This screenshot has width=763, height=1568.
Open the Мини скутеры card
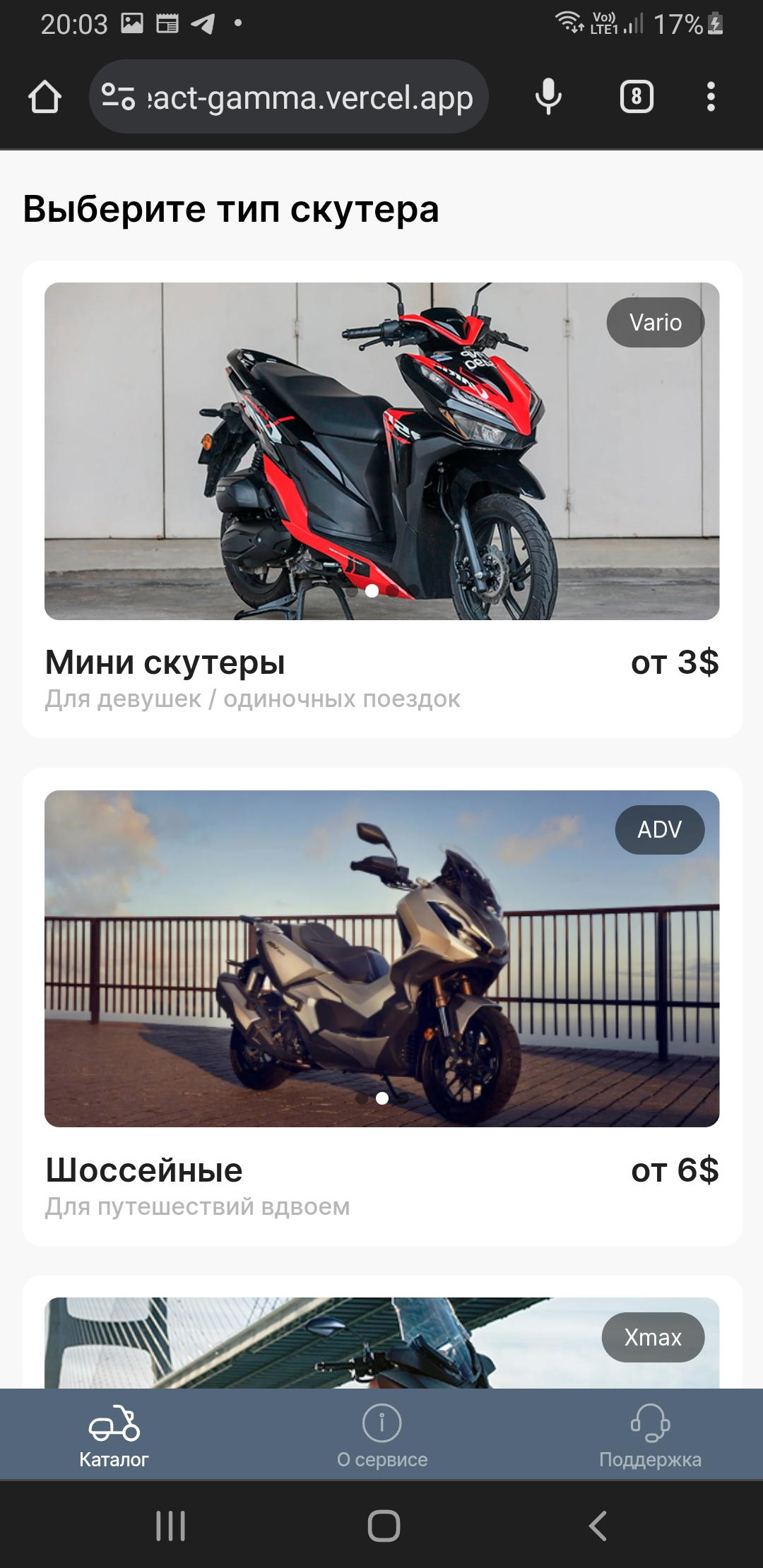click(382, 499)
